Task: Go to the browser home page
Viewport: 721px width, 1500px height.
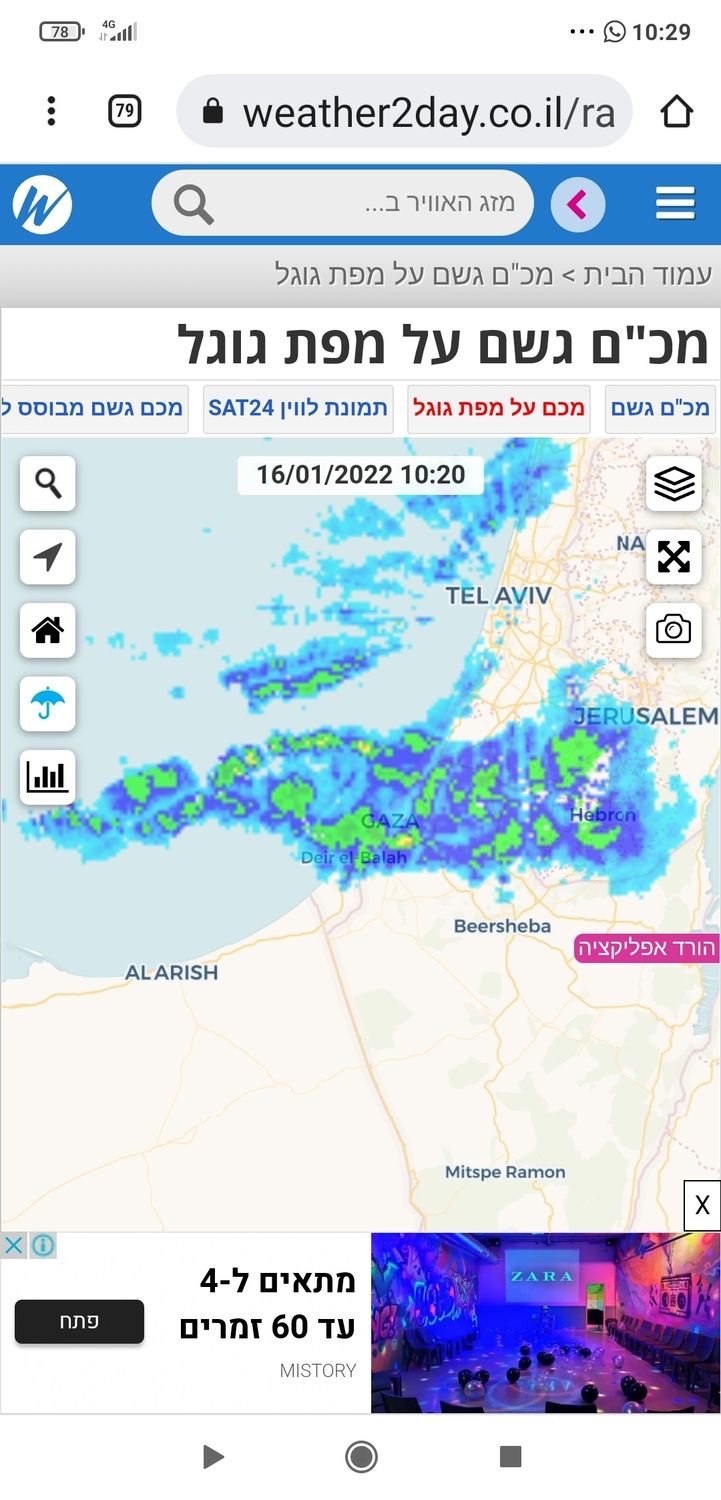Action: (676, 112)
